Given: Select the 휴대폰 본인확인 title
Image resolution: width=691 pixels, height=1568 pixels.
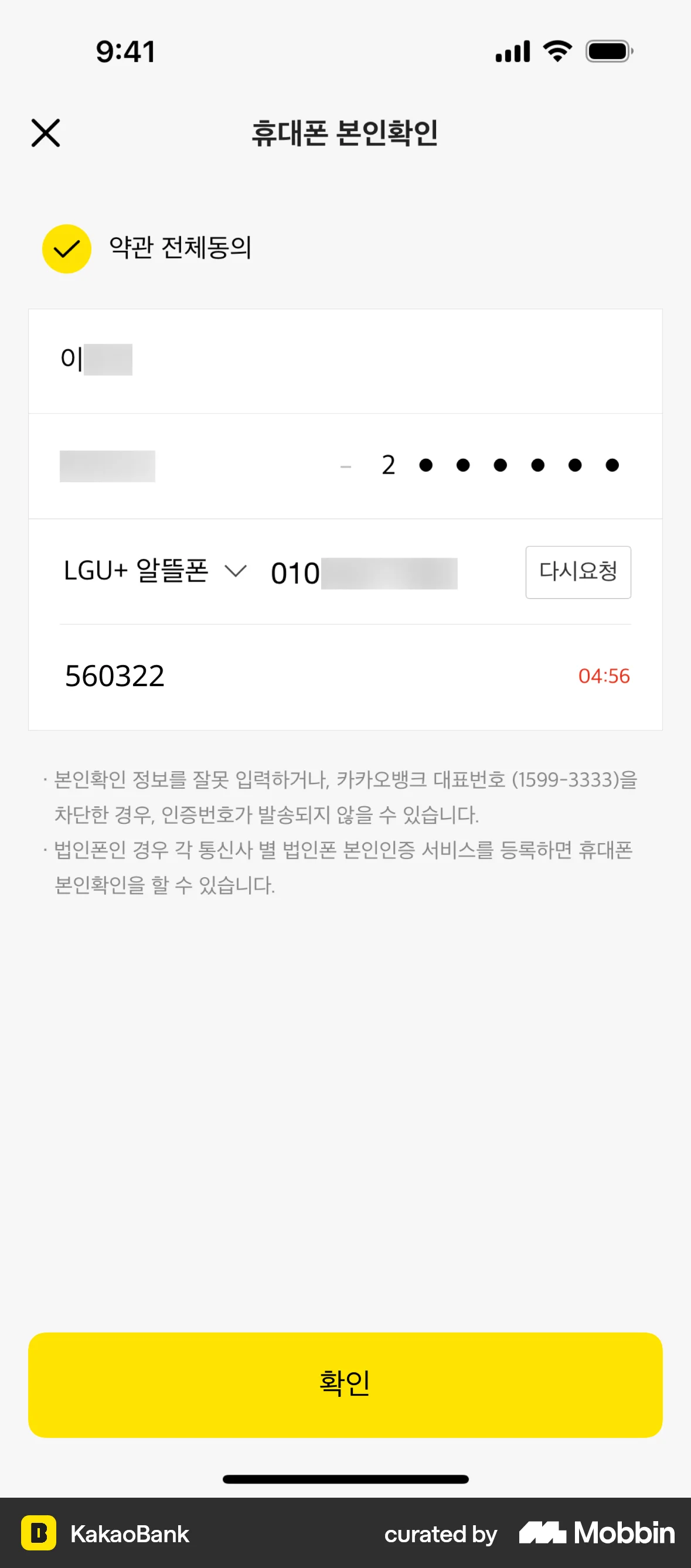Looking at the screenshot, I should (x=345, y=134).
